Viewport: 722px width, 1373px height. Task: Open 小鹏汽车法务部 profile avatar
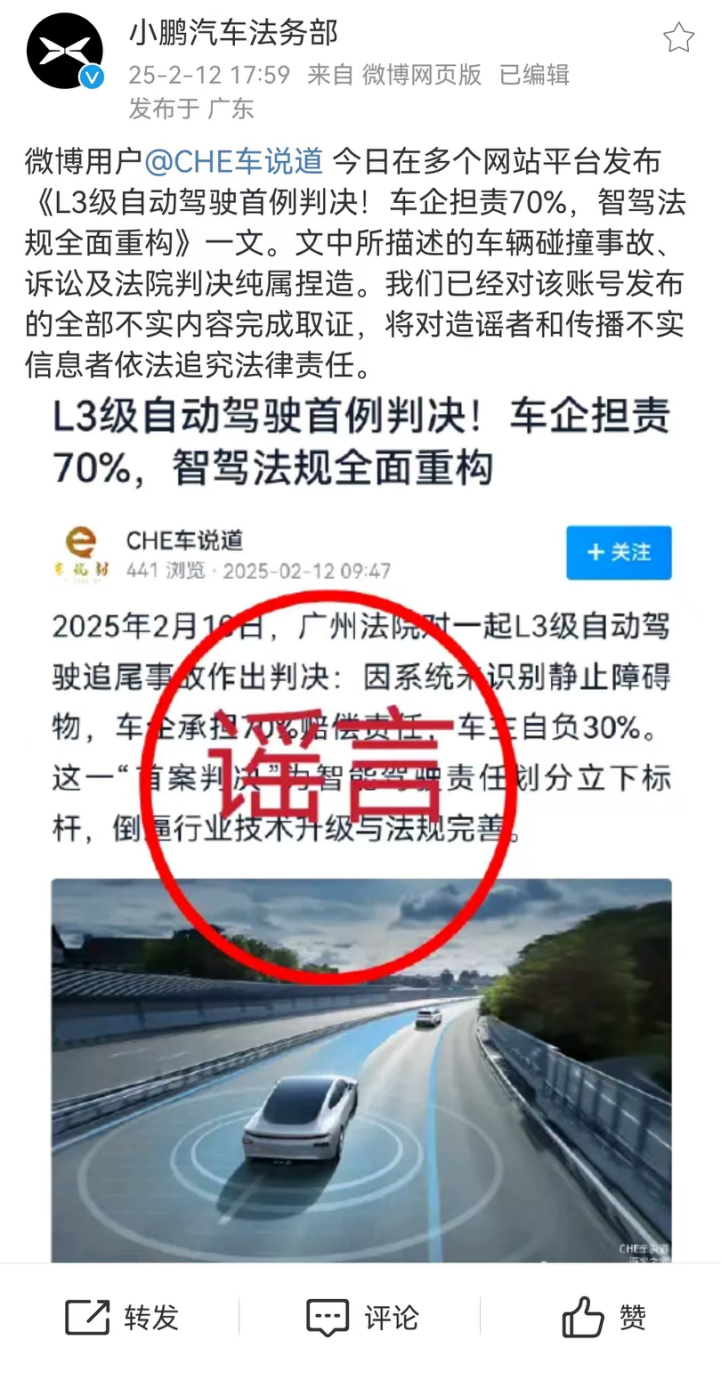[x=65, y=51]
